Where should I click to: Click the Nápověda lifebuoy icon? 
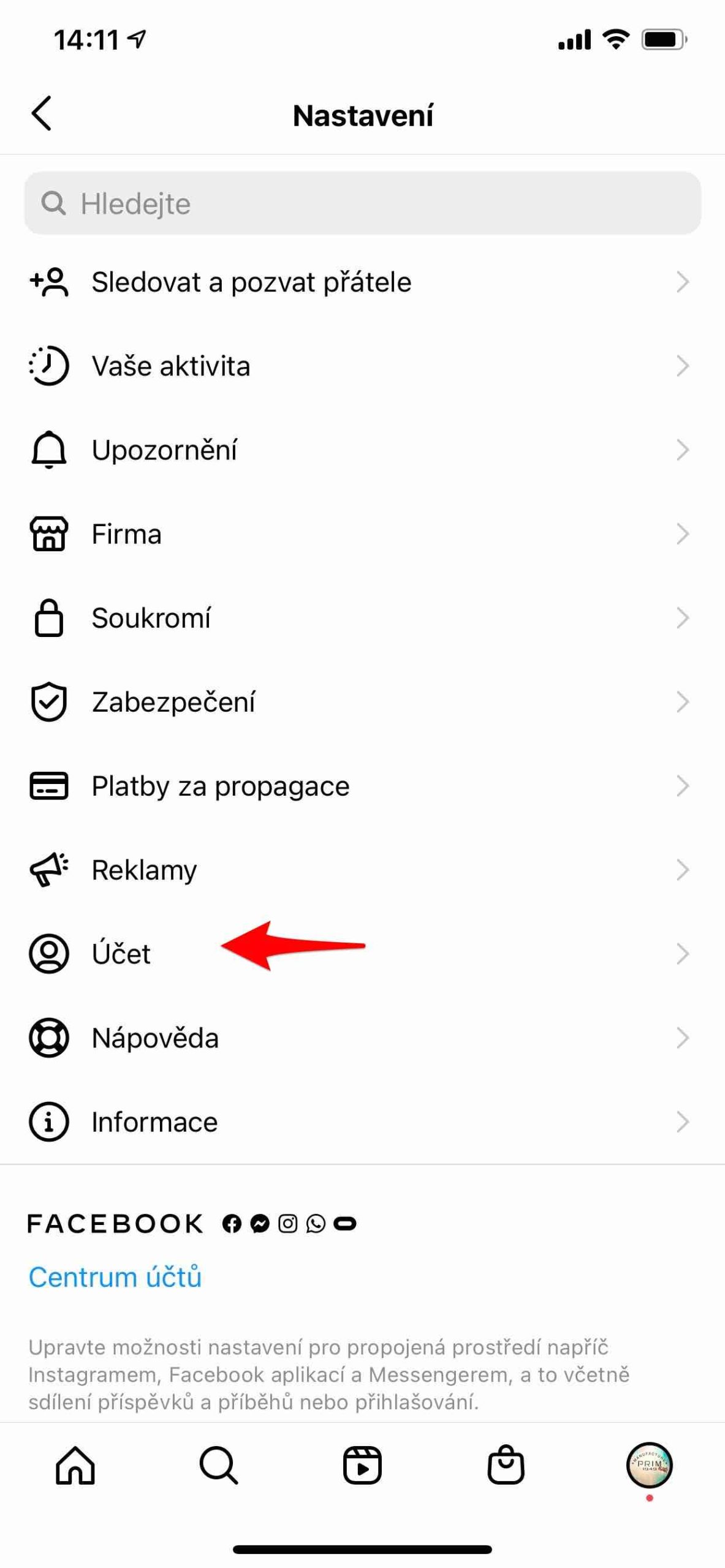click(x=48, y=1038)
